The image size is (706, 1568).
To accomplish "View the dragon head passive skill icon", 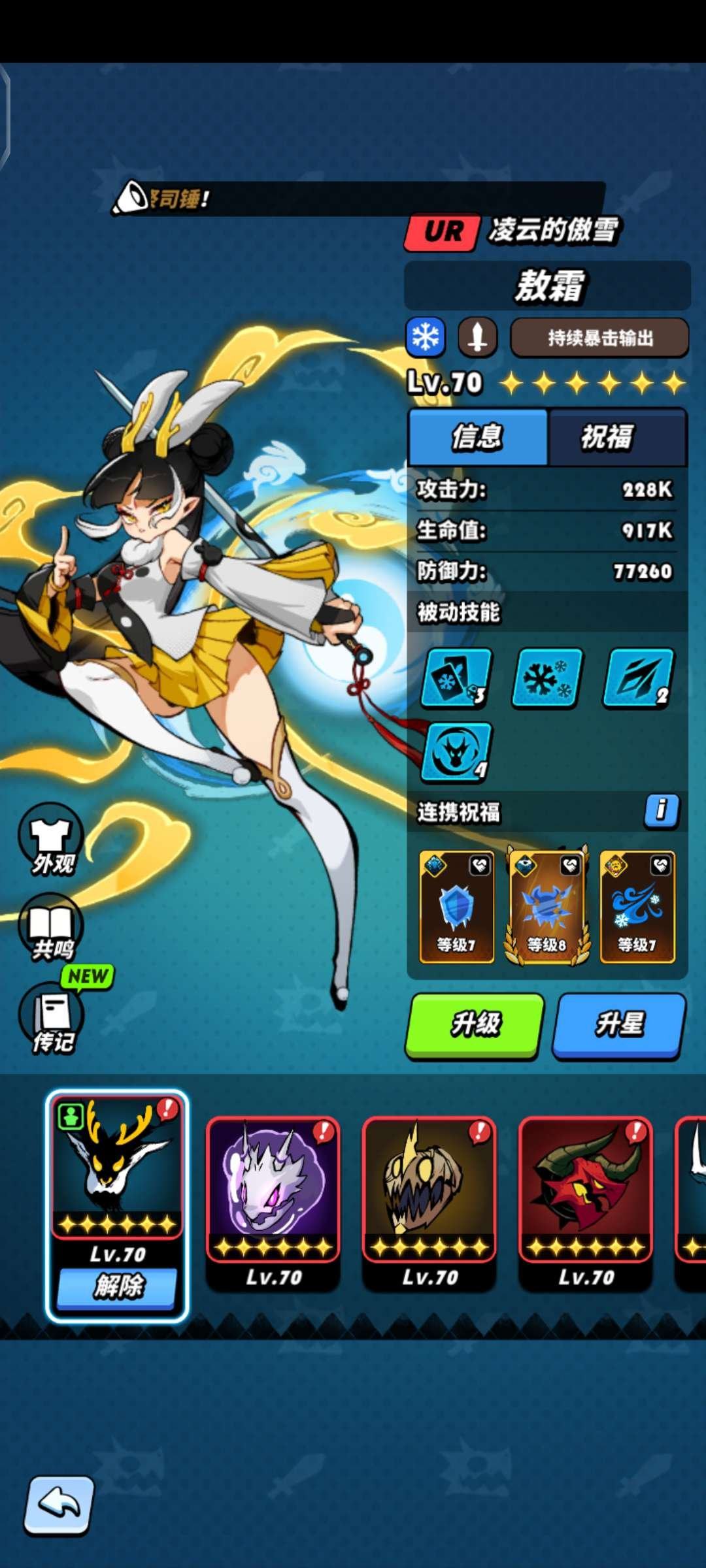I will tap(456, 752).
